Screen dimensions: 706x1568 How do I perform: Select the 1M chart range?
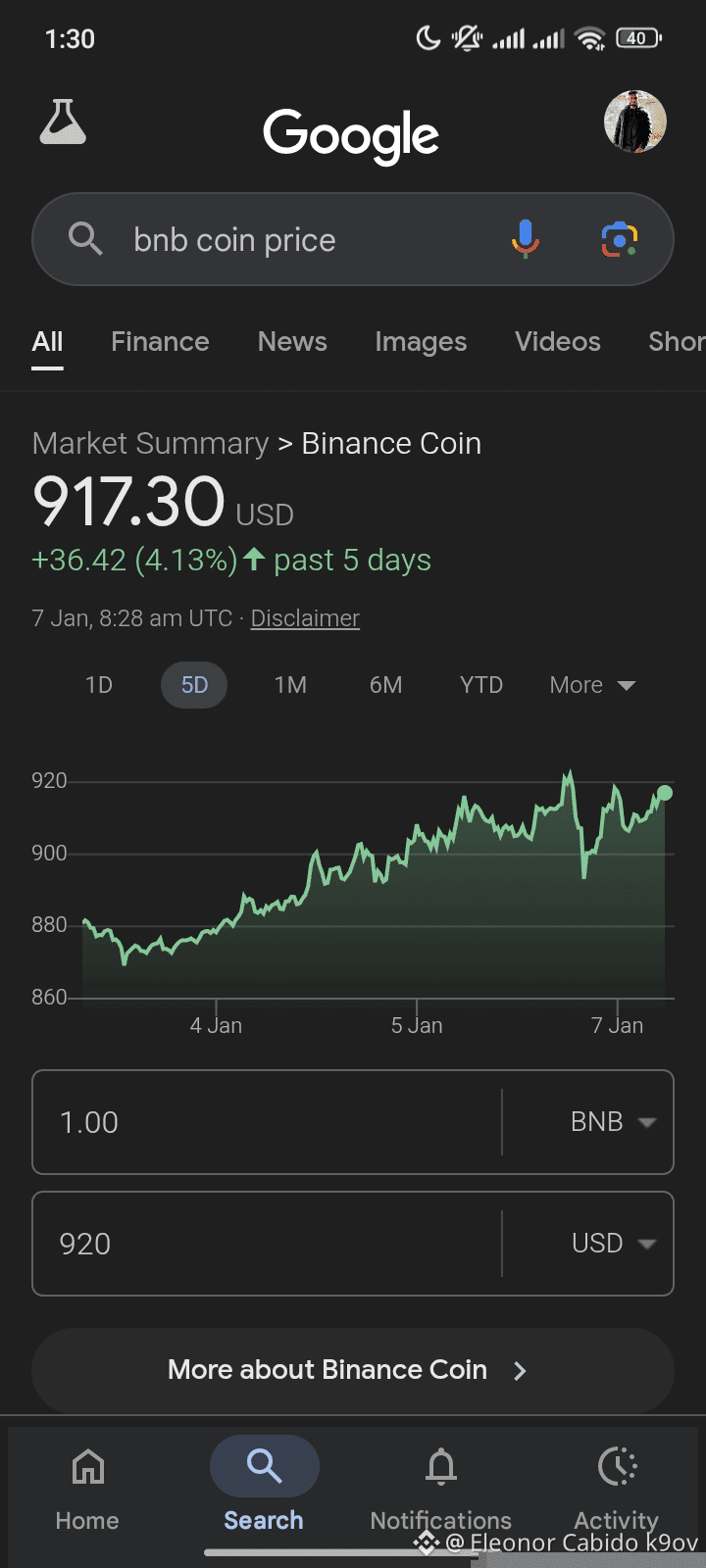coord(290,685)
